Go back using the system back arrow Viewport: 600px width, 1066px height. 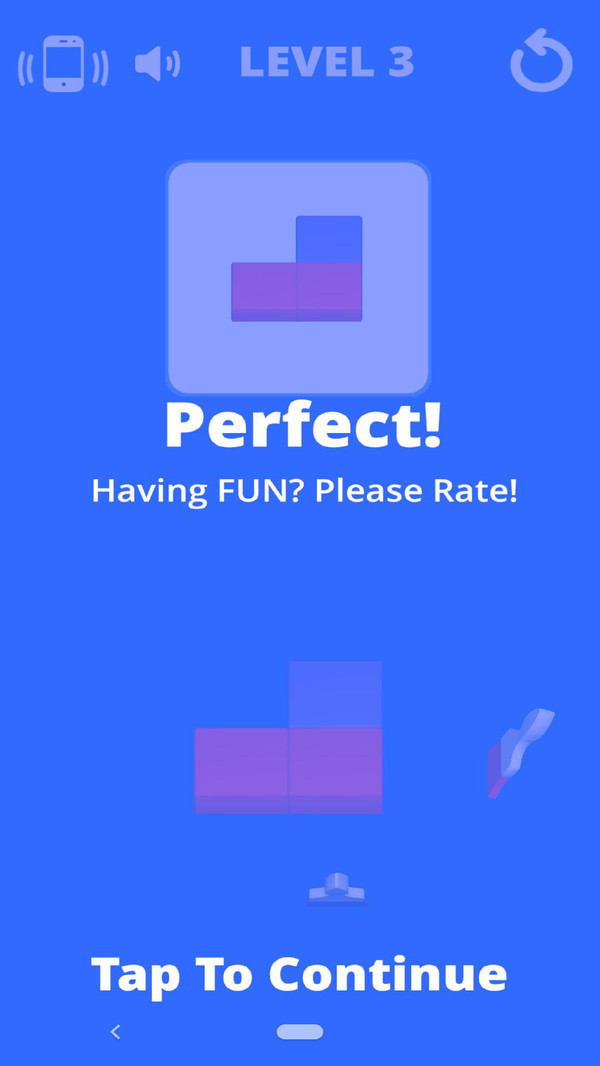click(115, 1032)
